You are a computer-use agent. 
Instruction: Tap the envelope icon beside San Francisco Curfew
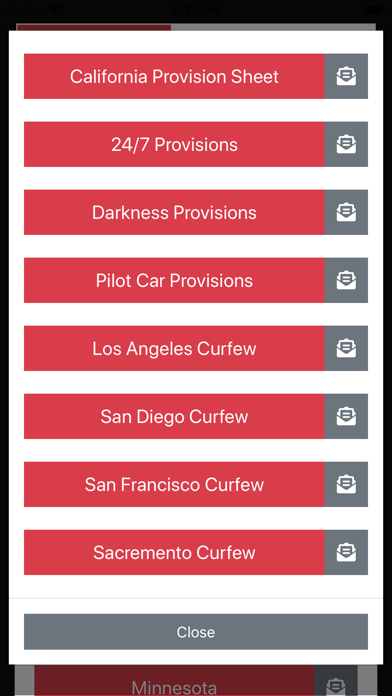tap(346, 484)
